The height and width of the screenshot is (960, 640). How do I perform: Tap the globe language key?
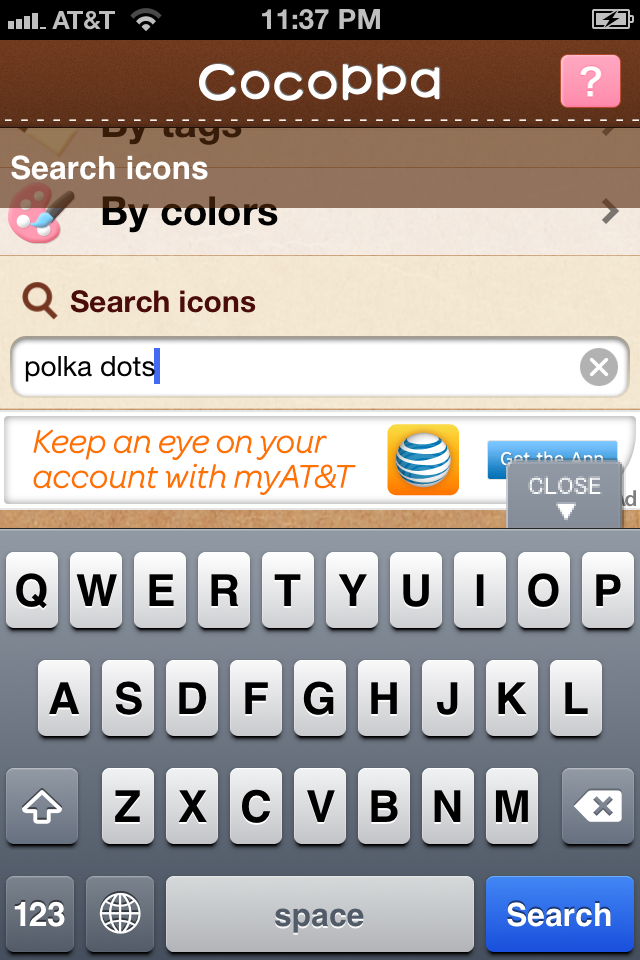click(x=120, y=914)
